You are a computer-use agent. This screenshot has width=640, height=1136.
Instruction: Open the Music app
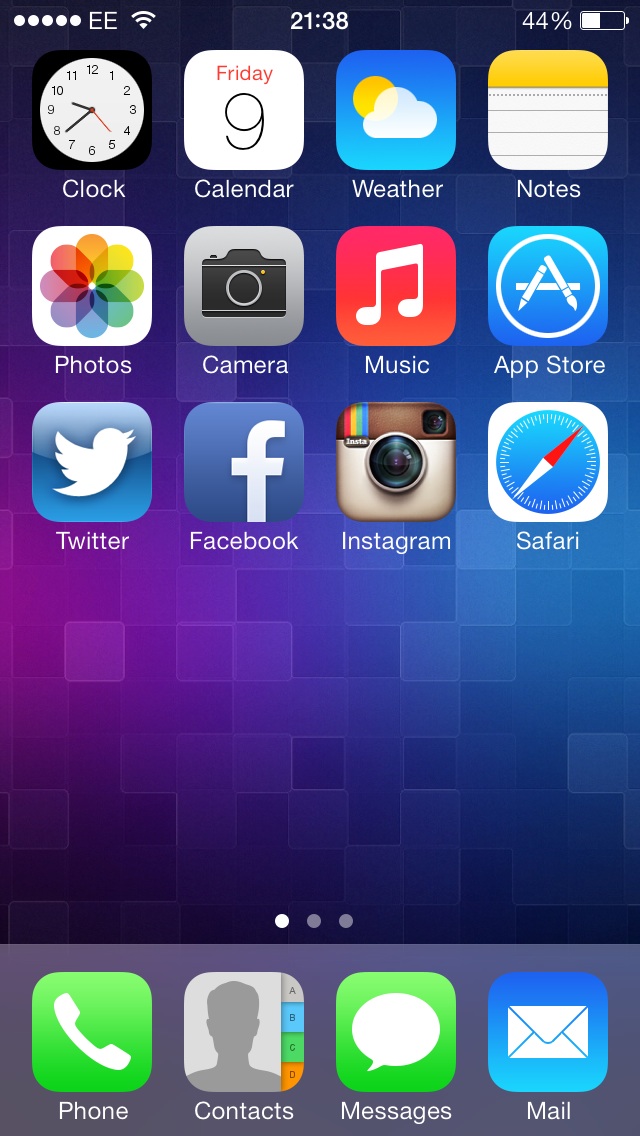click(x=396, y=286)
